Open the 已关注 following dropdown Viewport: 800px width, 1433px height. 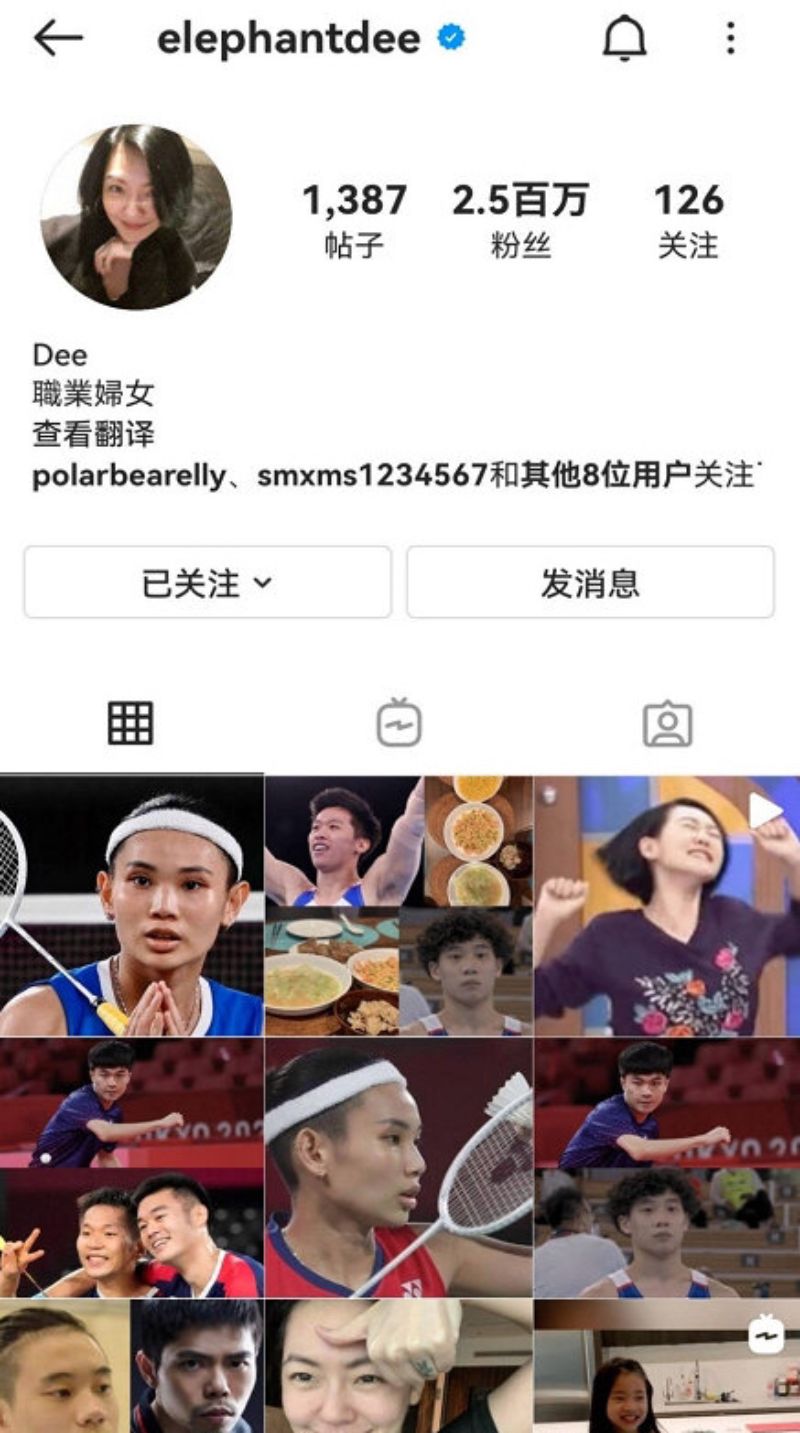[207, 582]
